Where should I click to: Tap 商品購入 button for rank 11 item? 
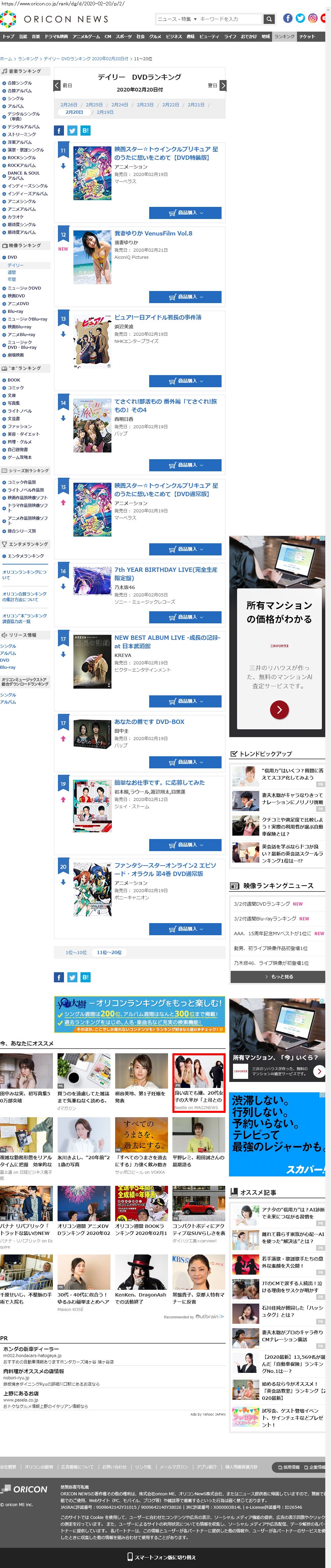pos(185,213)
